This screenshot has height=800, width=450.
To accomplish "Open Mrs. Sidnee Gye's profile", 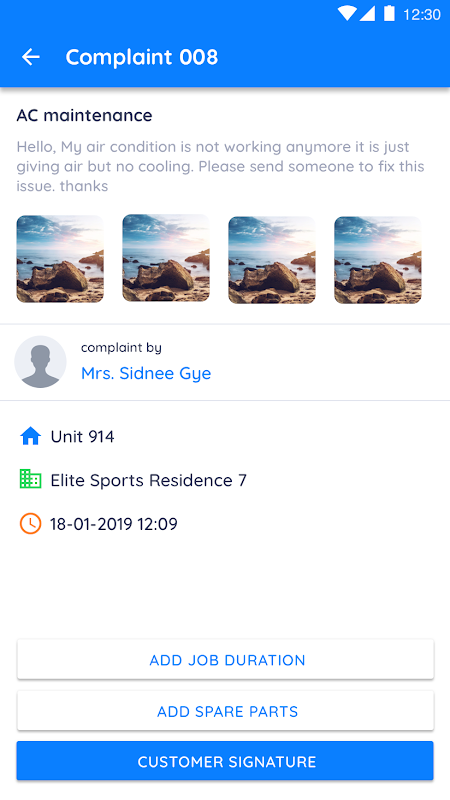I will pos(146,373).
